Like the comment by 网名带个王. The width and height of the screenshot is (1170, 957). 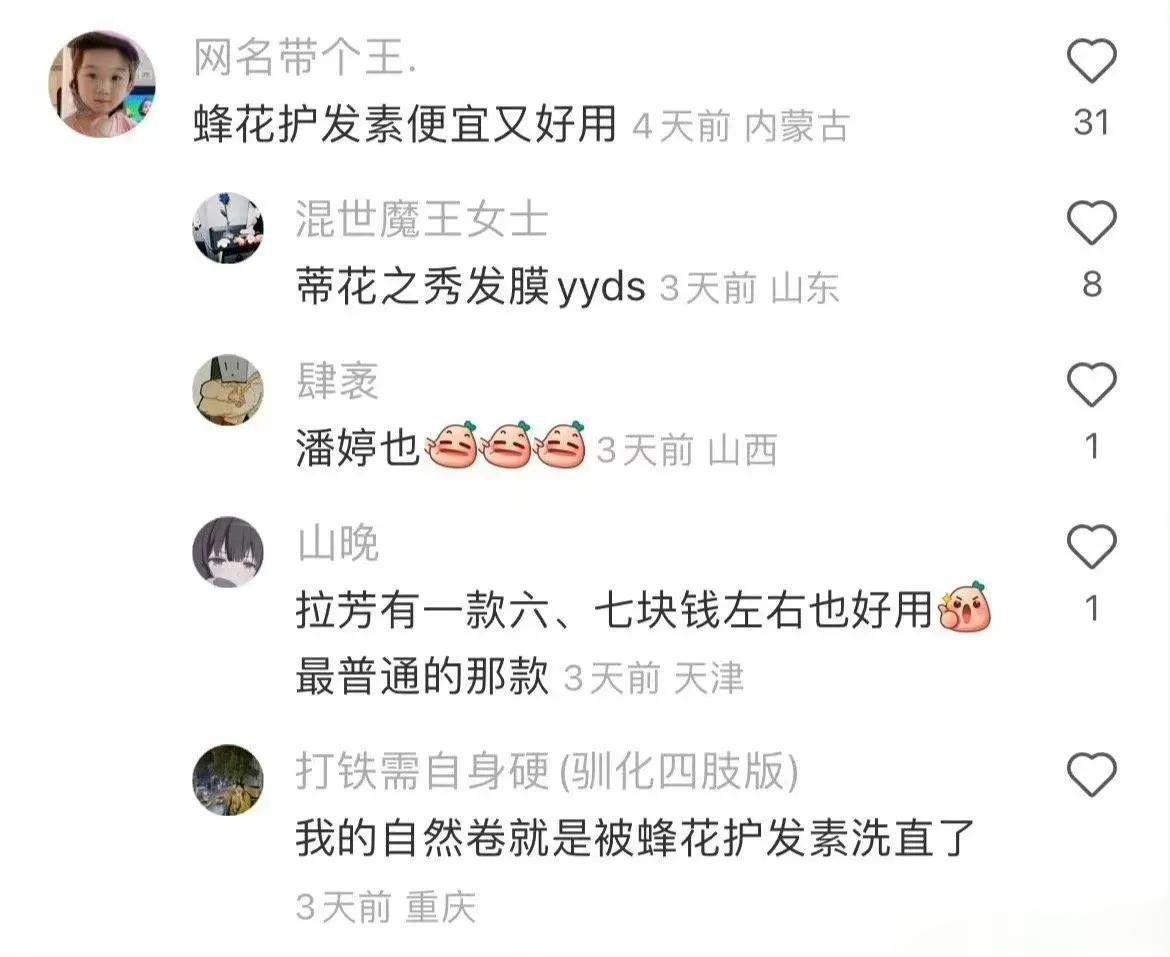(x=1091, y=63)
